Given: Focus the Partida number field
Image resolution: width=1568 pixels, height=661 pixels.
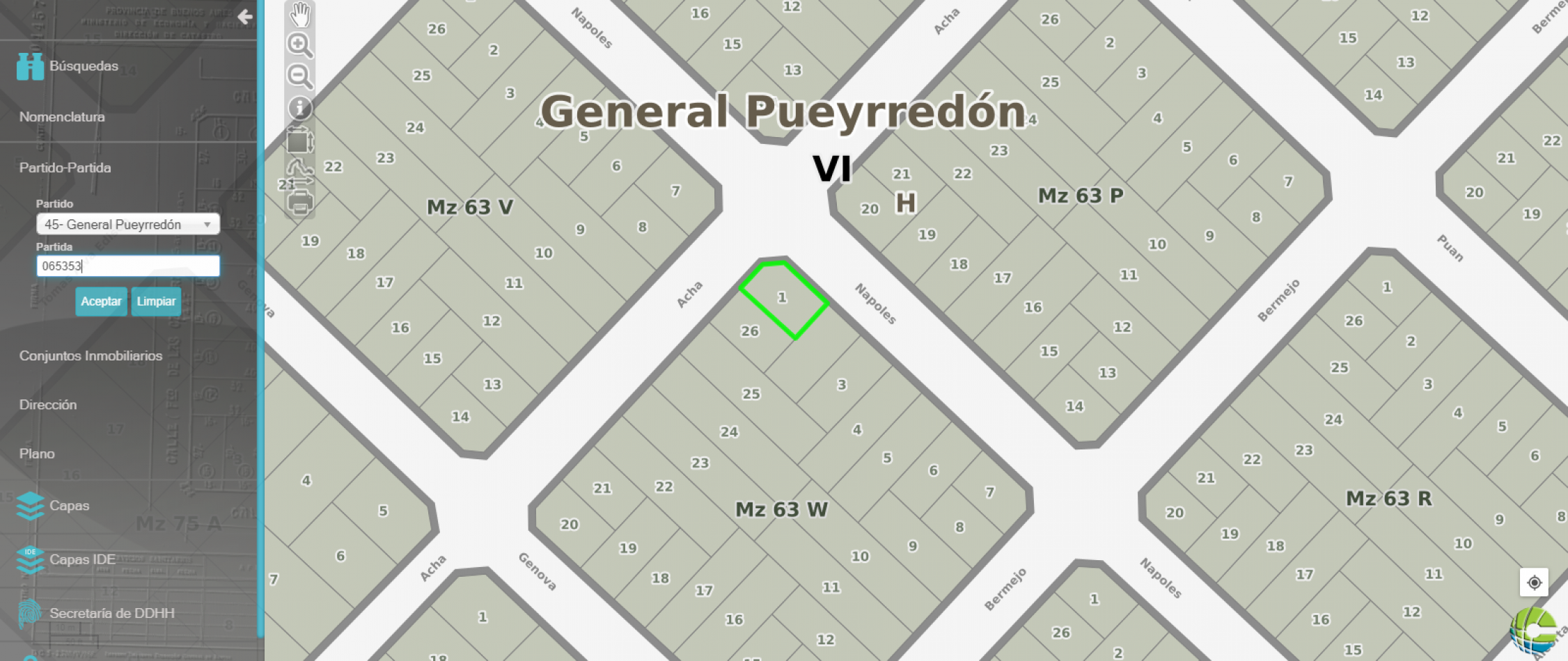Looking at the screenshot, I should coord(128,266).
